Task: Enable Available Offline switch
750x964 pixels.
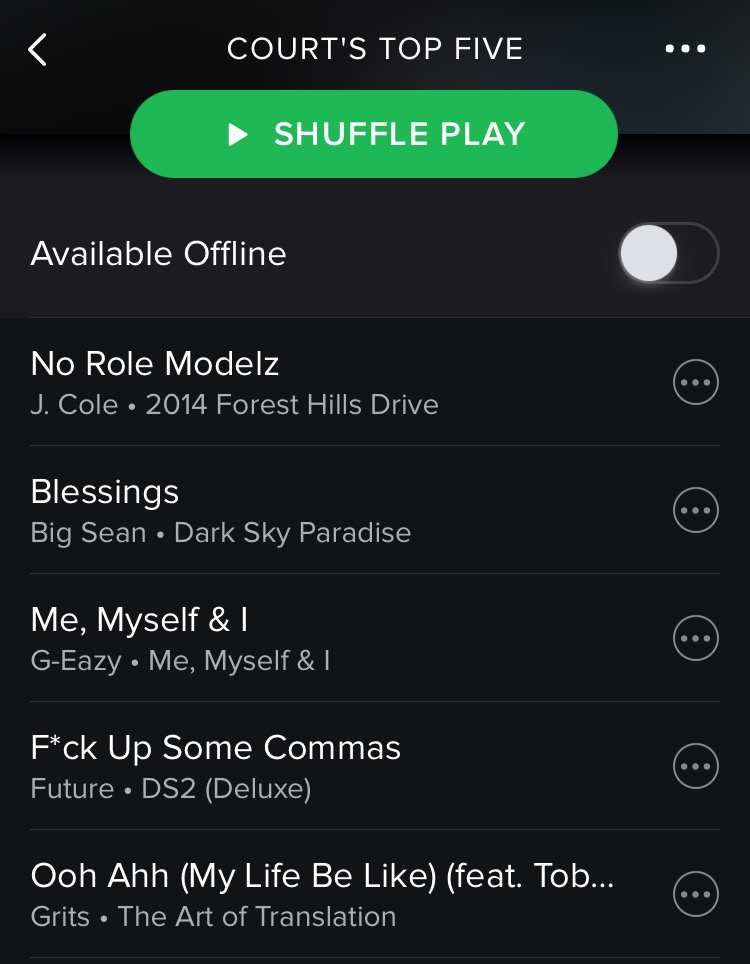Action: click(668, 253)
